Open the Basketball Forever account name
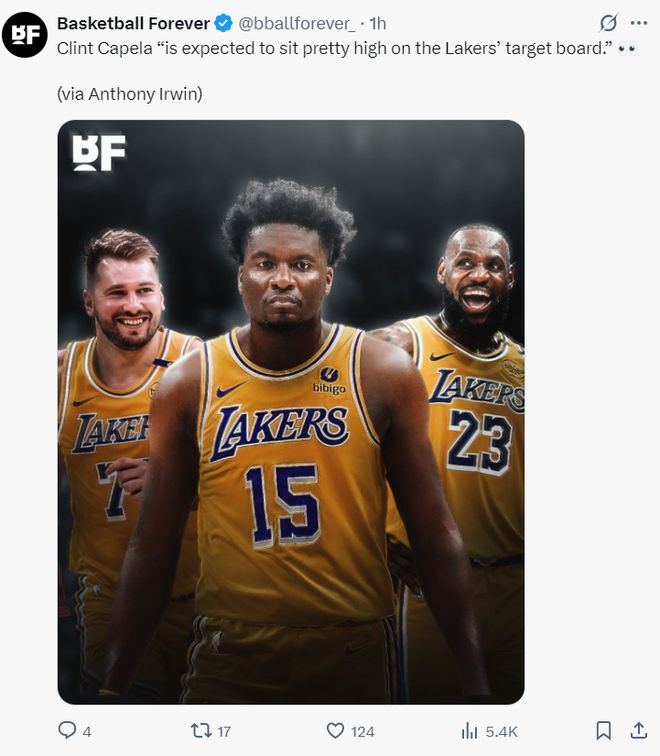Screen dimensions: 660x756 tap(133, 23)
